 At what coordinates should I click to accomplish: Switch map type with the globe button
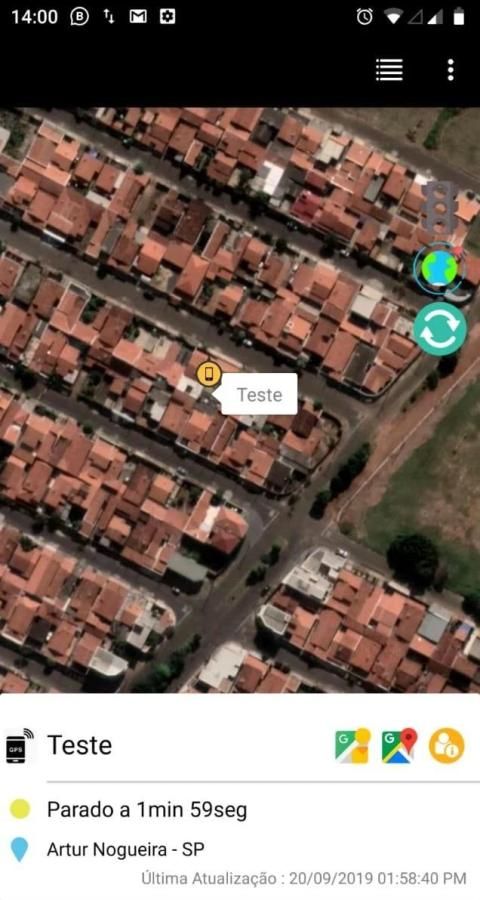[439, 268]
